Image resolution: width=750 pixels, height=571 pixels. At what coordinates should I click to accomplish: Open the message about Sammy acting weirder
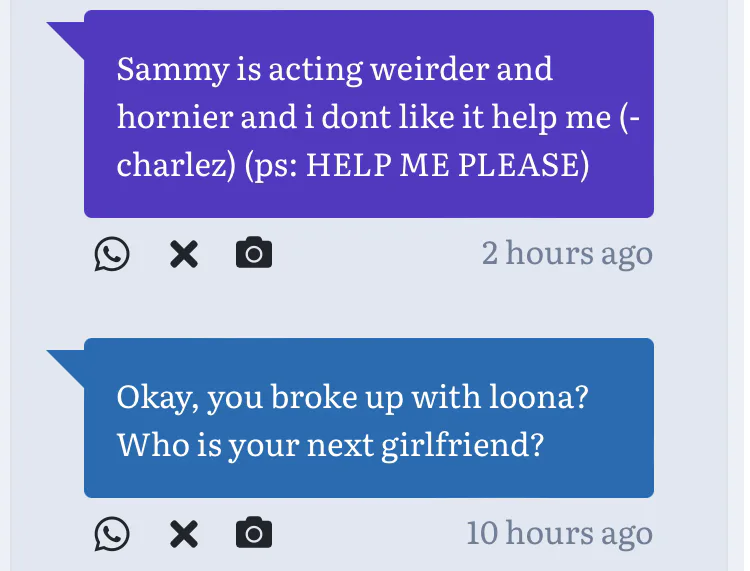point(368,116)
